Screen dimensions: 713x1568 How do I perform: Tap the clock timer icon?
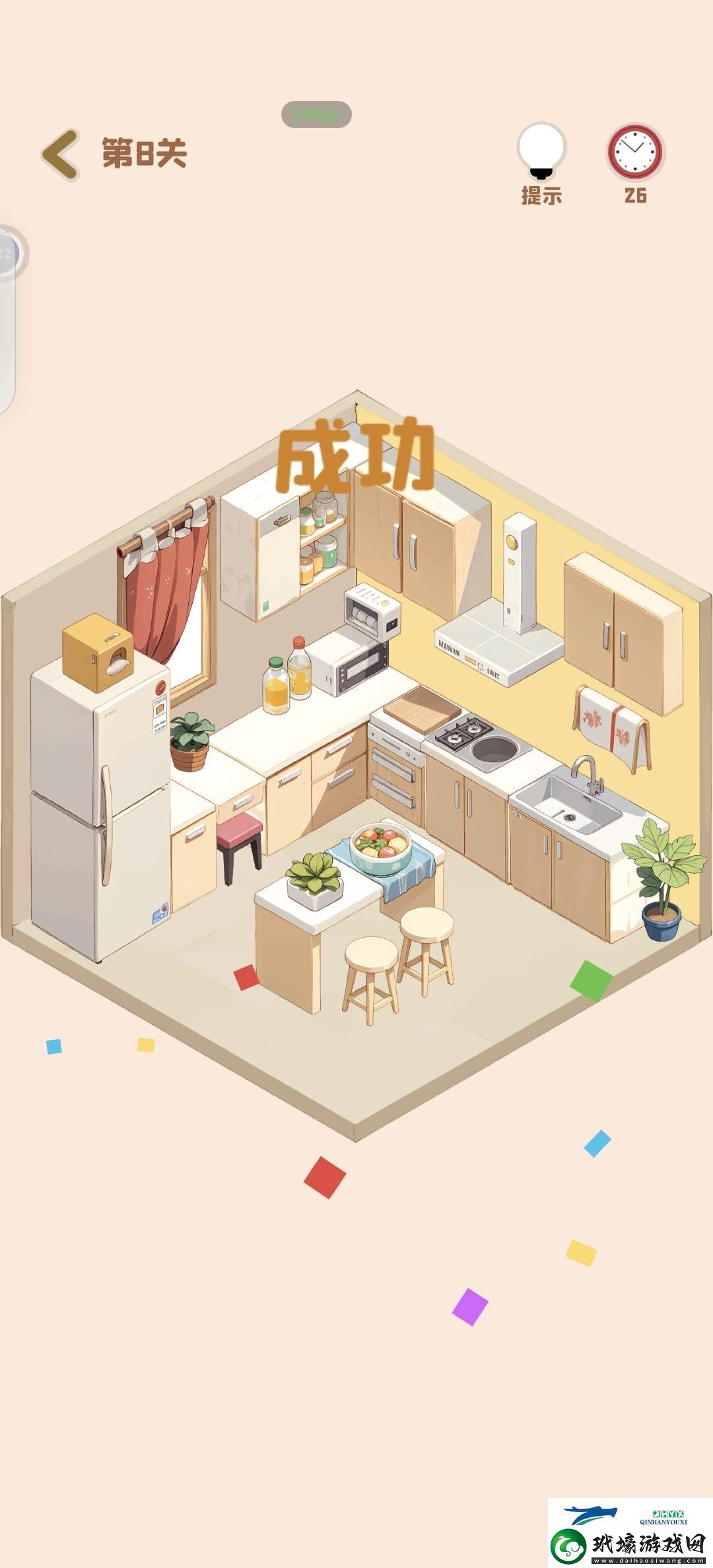(x=635, y=152)
